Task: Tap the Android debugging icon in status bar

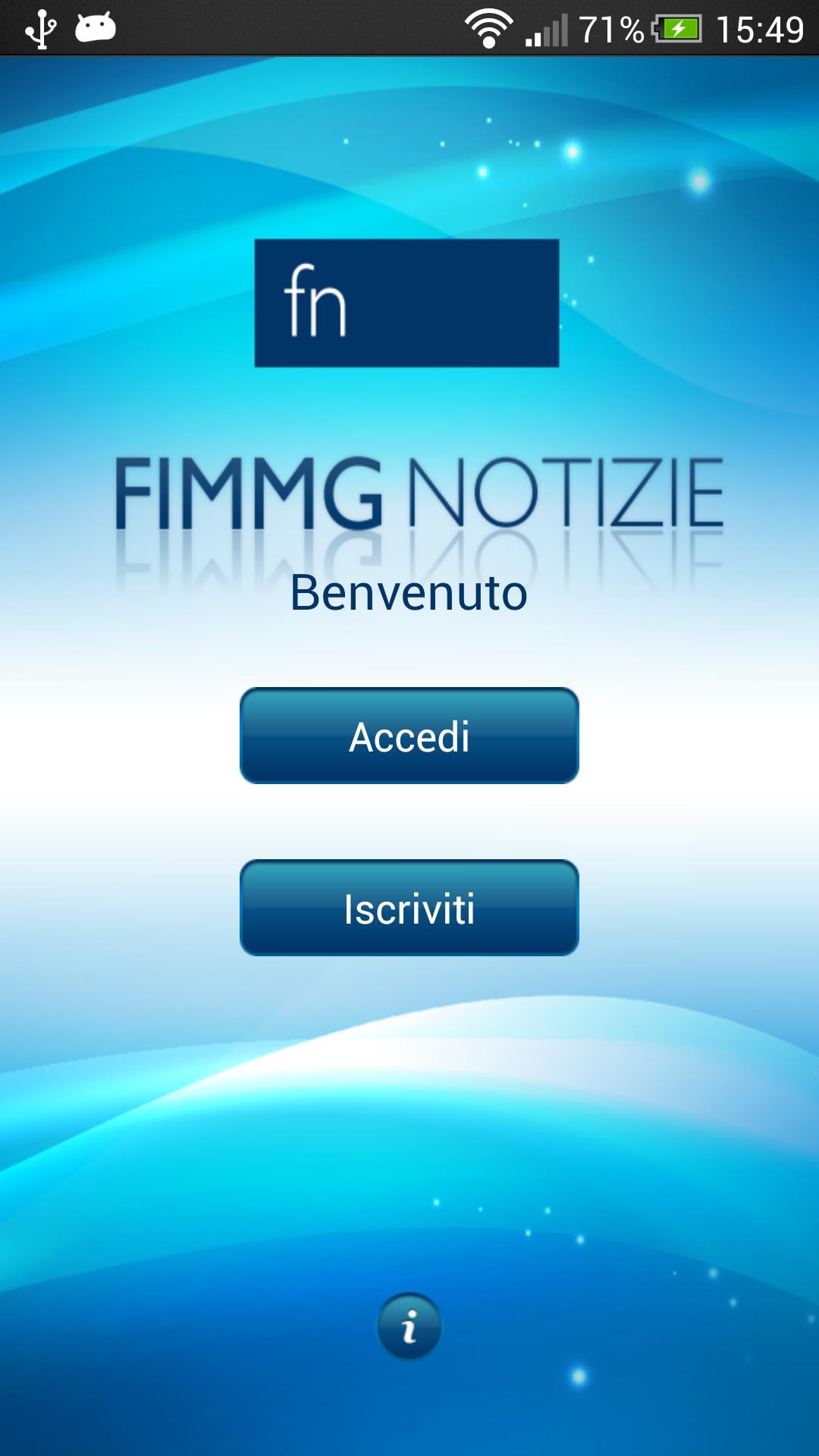Action: pyautogui.click(x=94, y=25)
